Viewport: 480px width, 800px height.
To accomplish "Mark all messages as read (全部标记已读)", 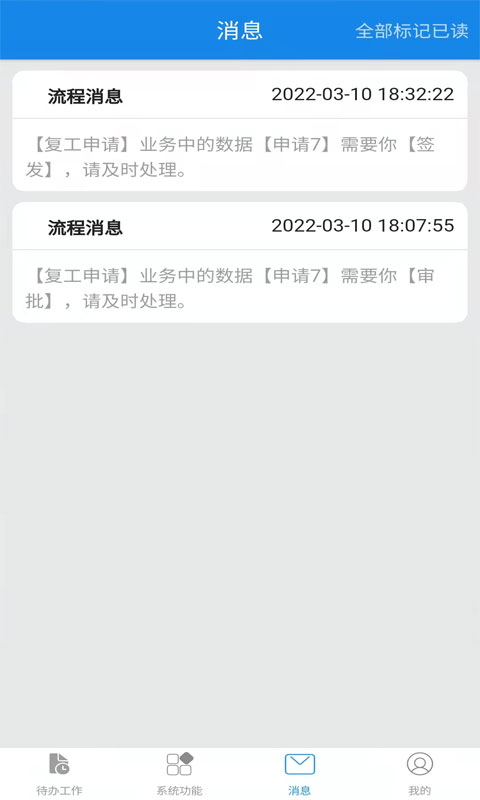I will 412,31.
